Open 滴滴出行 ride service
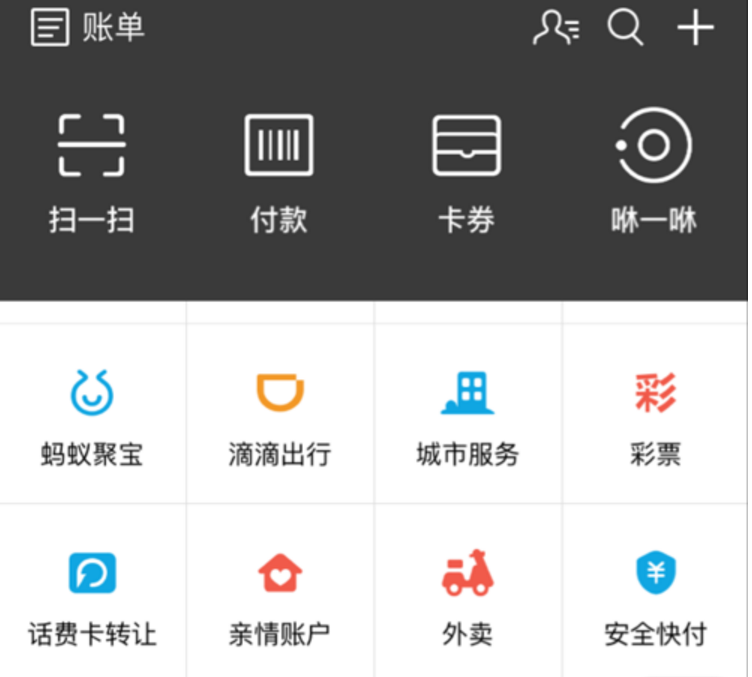Viewport: 752px width, 677px height. 279,415
